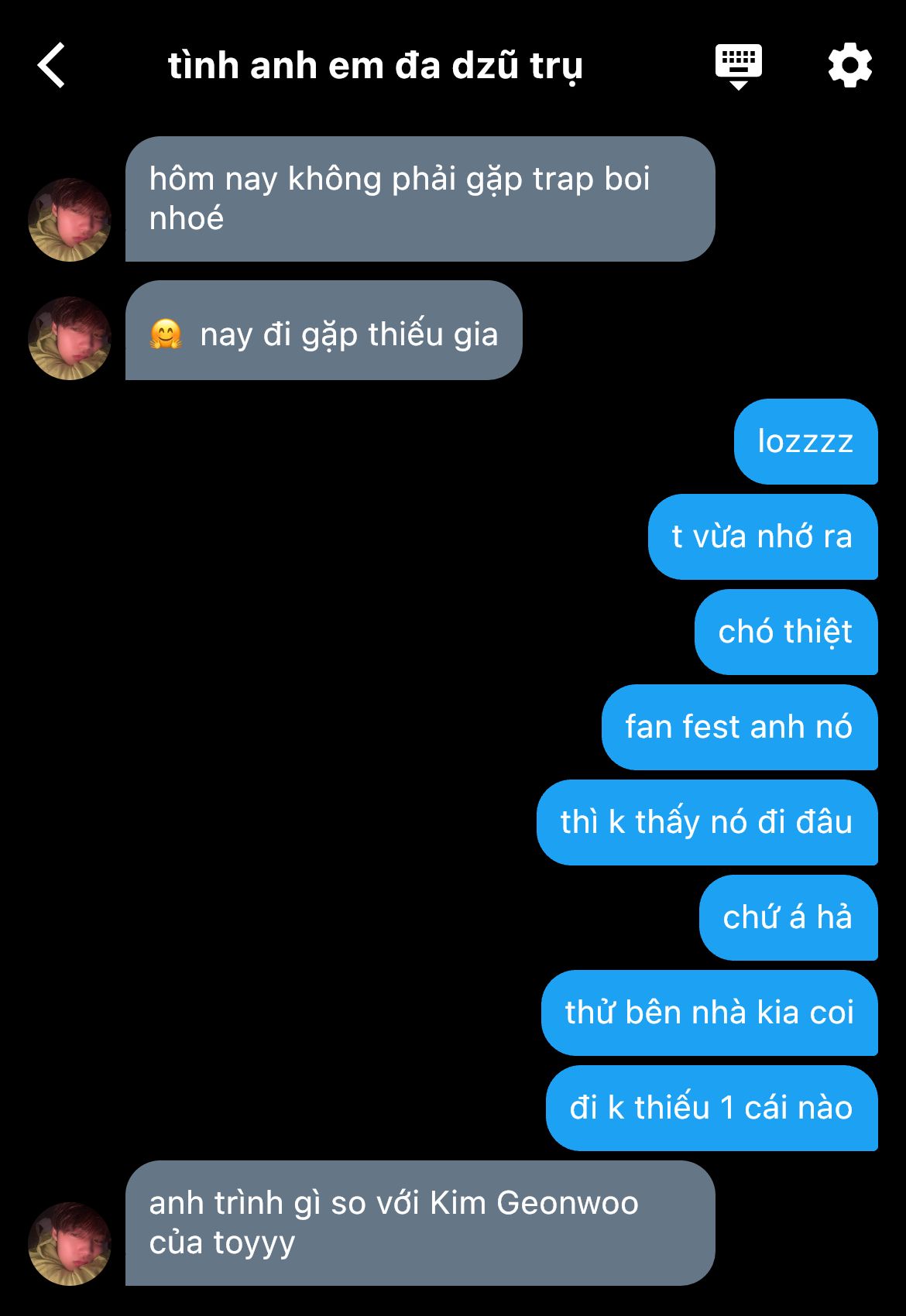Open chat settings gear

849,66
